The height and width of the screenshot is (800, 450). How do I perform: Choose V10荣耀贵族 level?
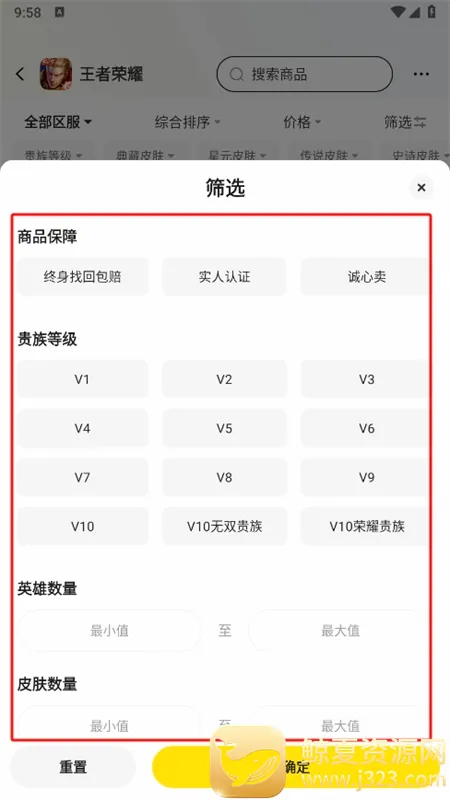[x=365, y=526]
